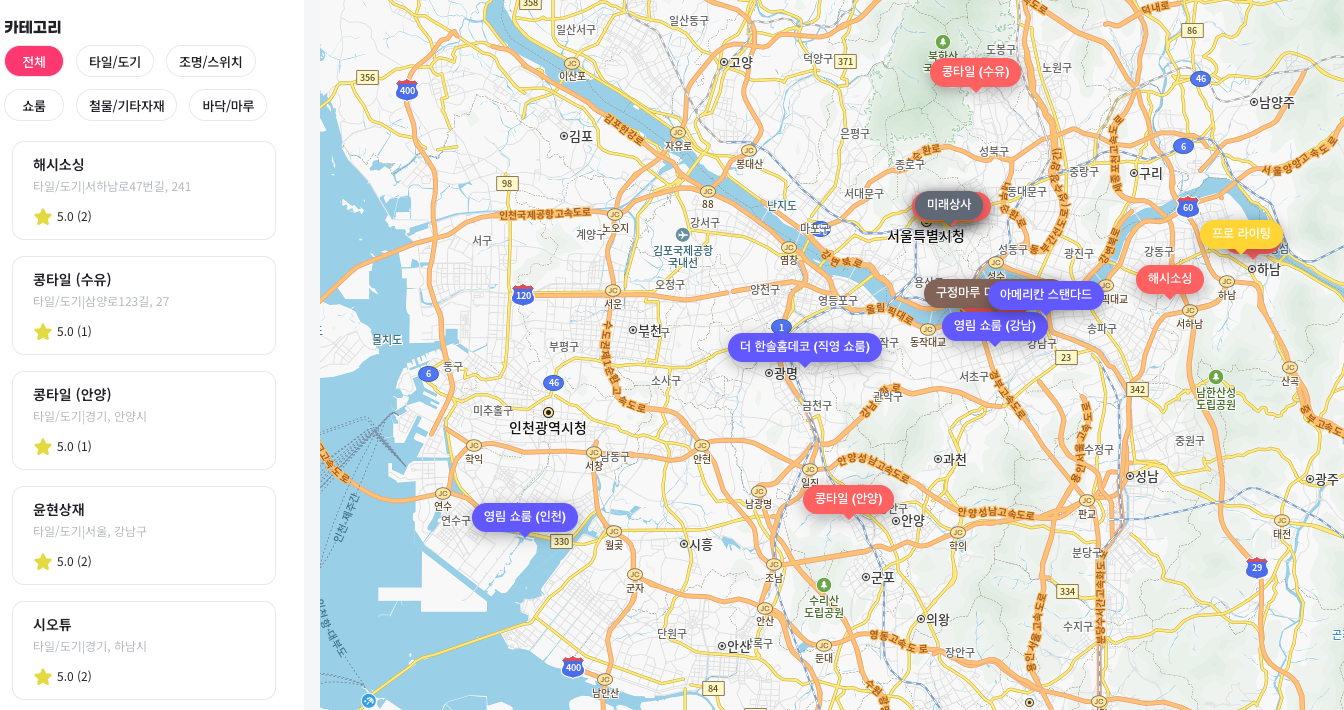The height and width of the screenshot is (710, 1344).
Task: Select the 콩타일 (수유) marker on map
Action: point(975,72)
